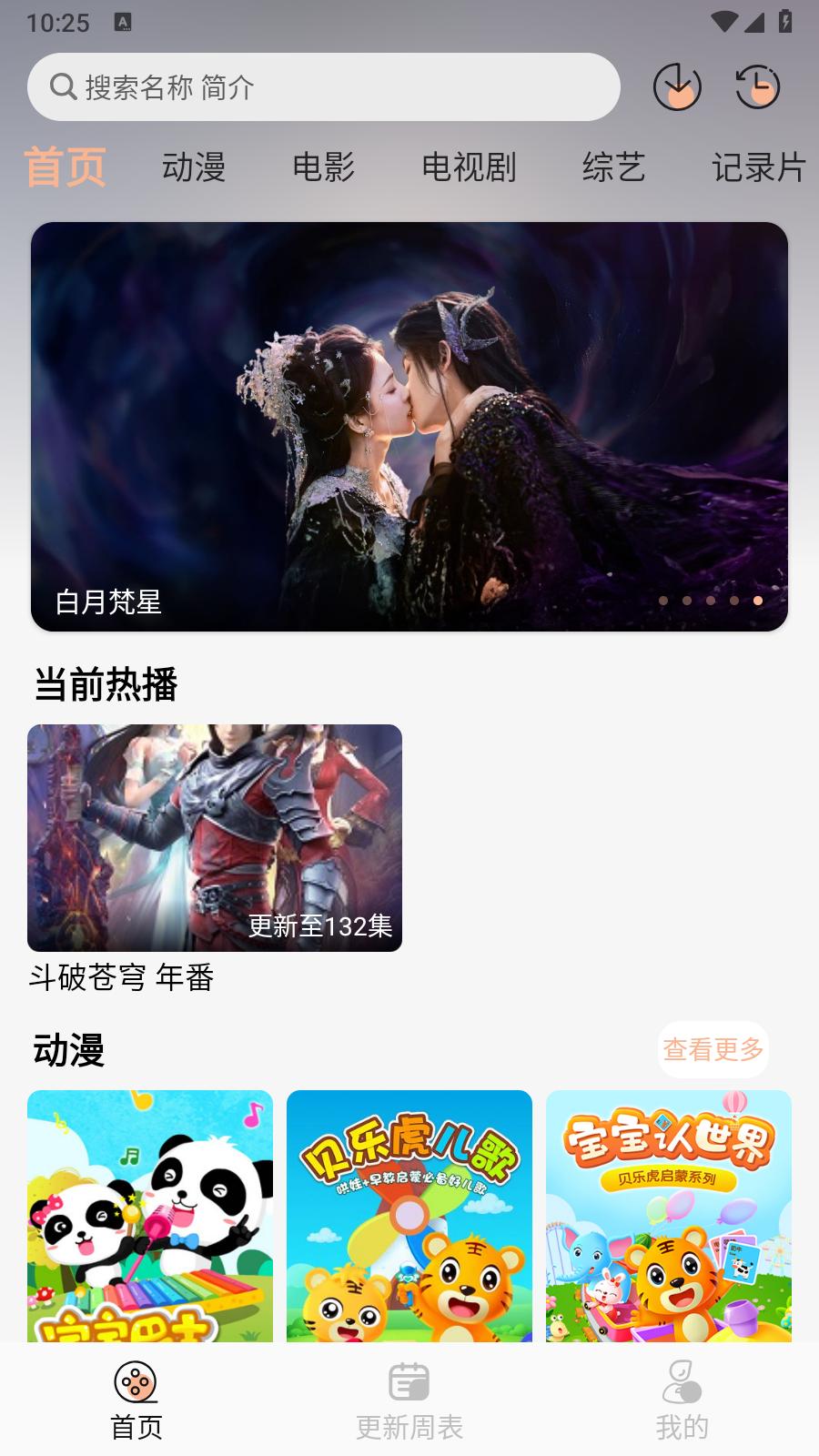Open the 记录片 section
Viewport: 819px width, 1456px height.
760,168
